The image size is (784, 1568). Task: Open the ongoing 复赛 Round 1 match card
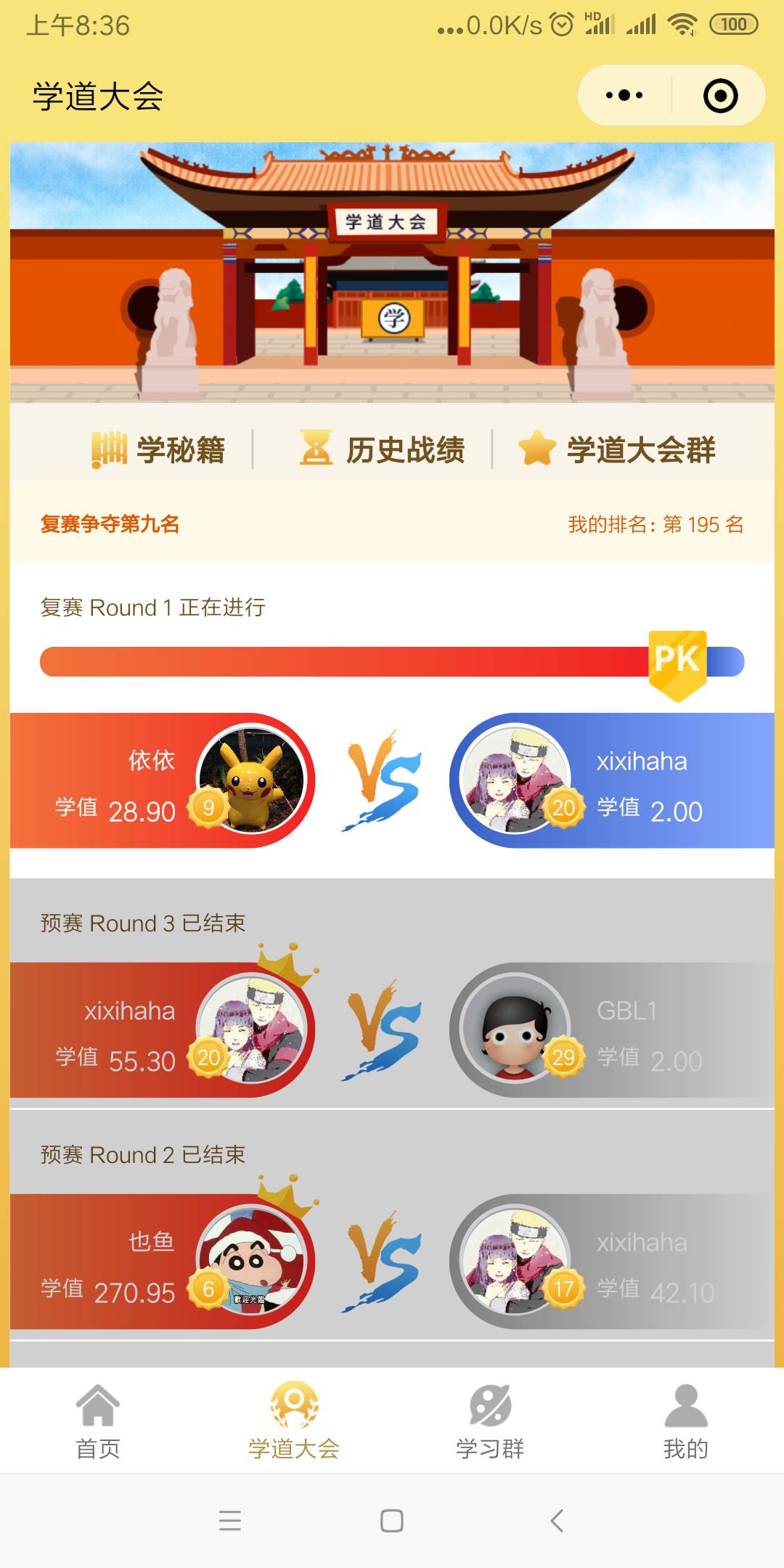click(x=392, y=780)
